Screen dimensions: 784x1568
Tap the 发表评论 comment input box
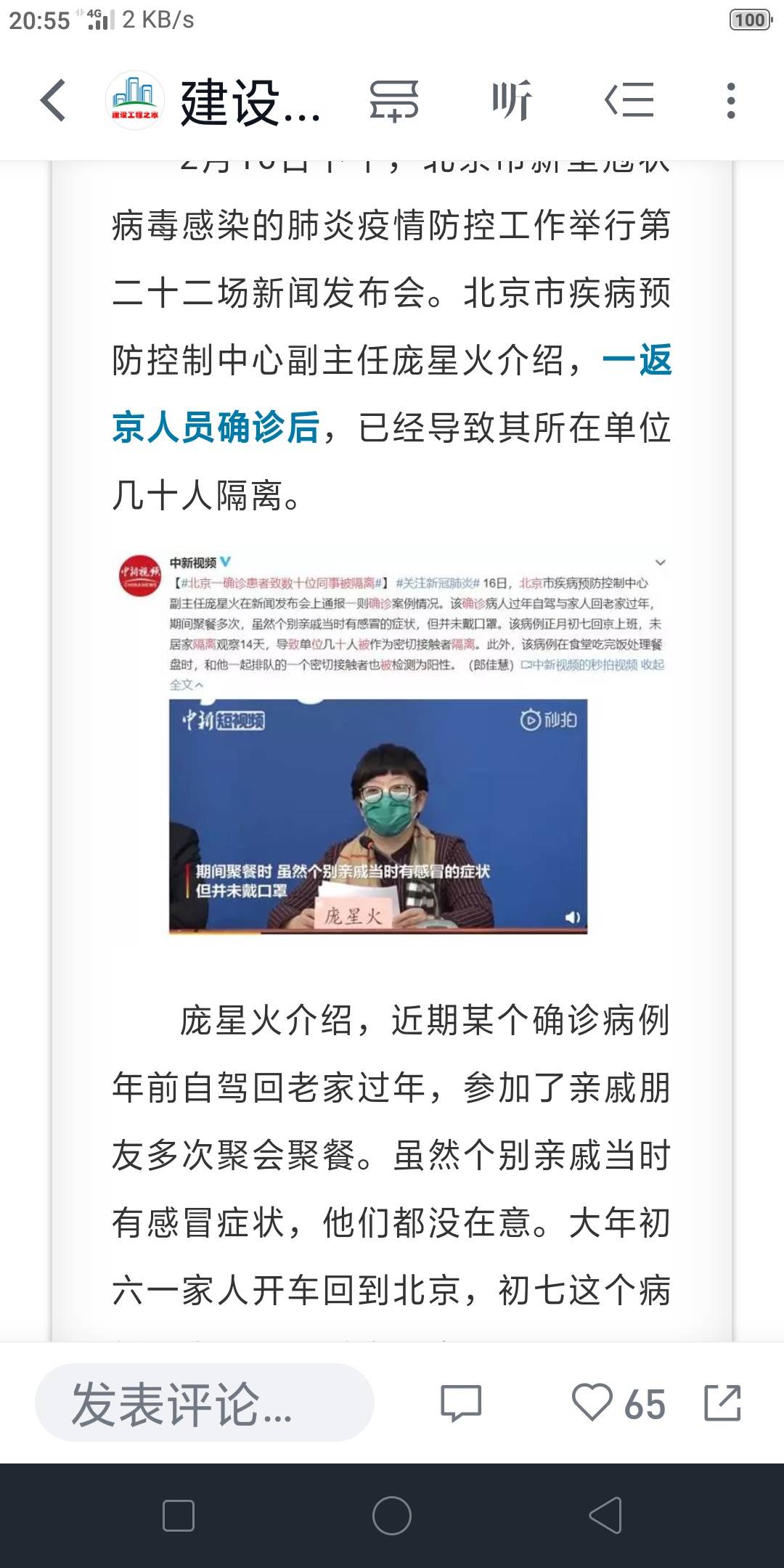click(205, 1402)
